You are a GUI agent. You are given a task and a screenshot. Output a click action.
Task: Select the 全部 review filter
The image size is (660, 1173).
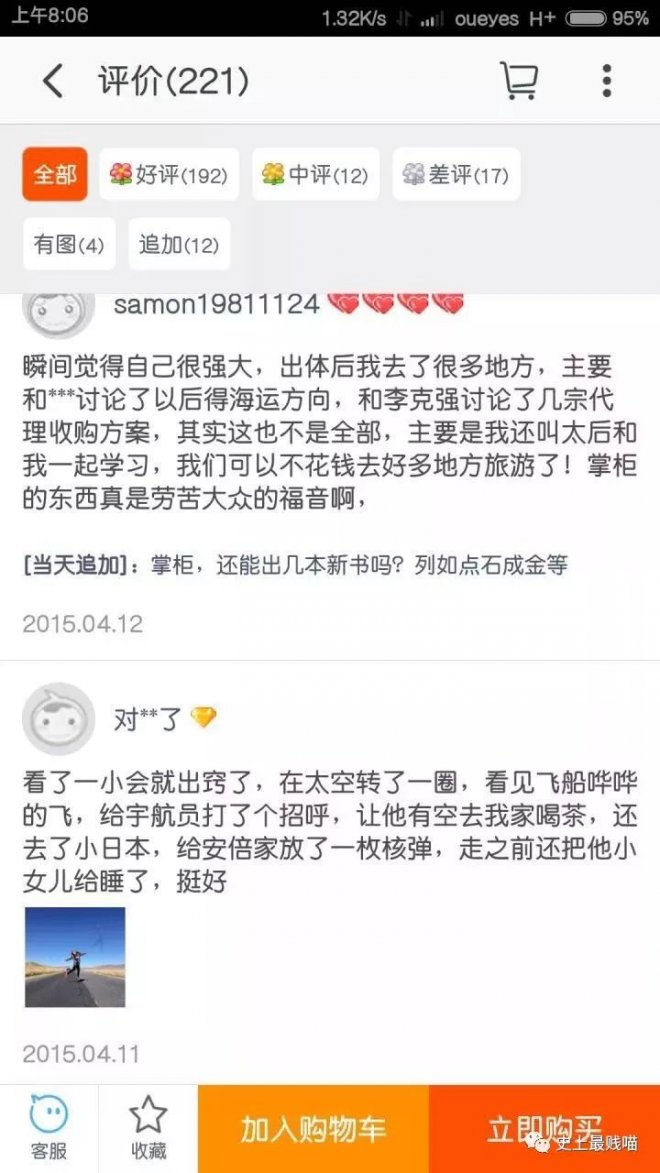click(x=55, y=175)
